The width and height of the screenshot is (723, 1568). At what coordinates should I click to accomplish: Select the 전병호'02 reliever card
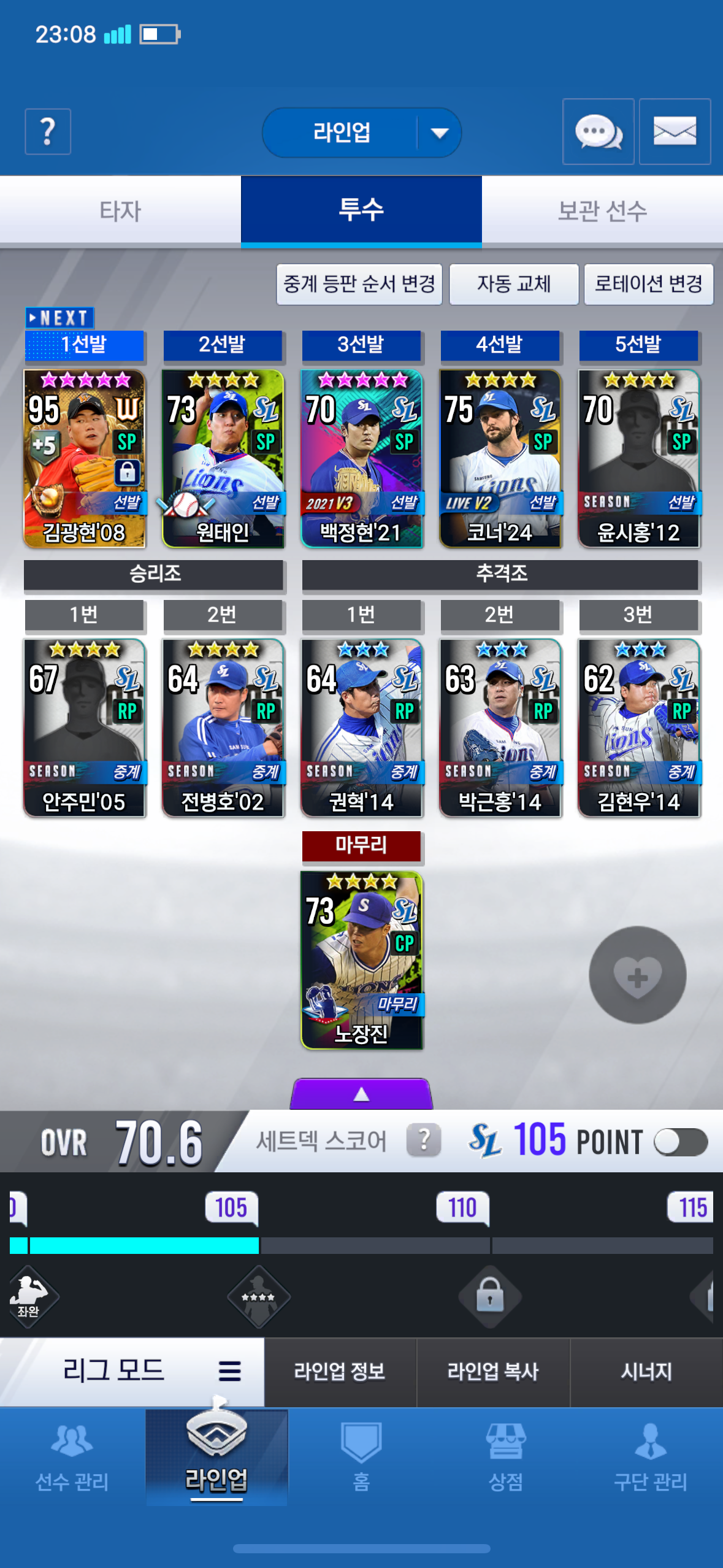tap(223, 728)
